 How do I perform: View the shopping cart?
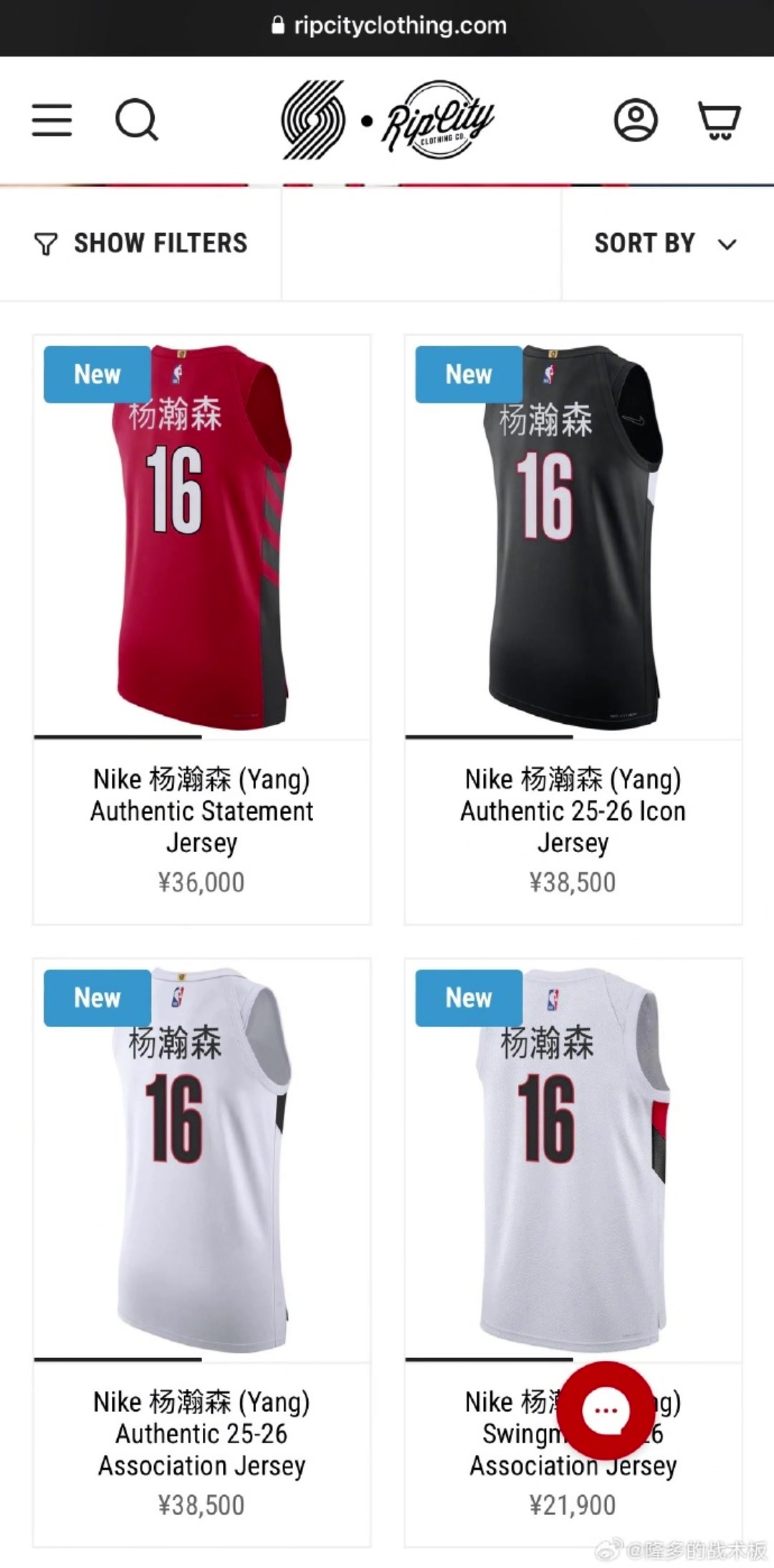coord(719,121)
